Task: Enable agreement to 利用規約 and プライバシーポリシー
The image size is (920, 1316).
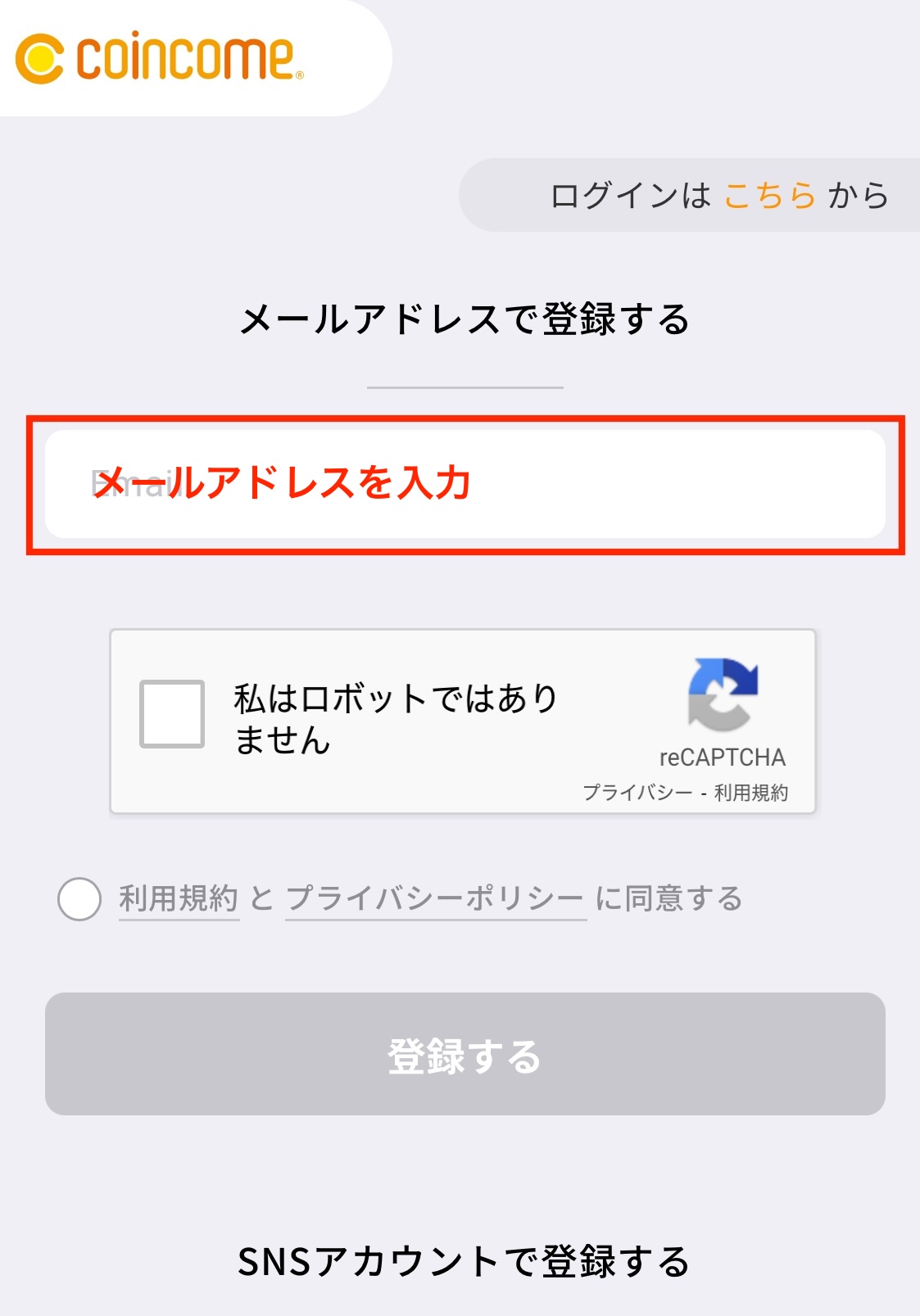Action: 79,900
